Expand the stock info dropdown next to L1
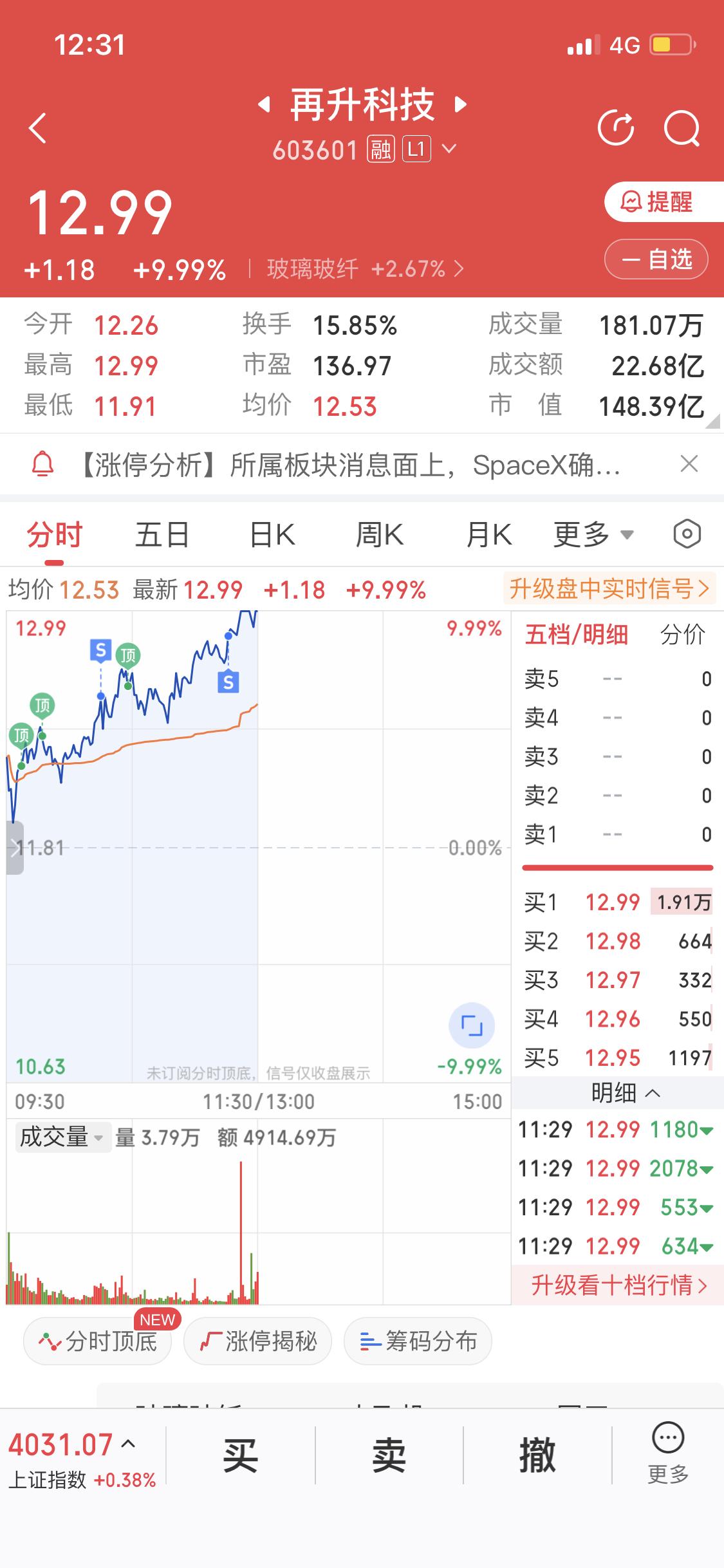Screen dimensions: 724x1568 (x=449, y=149)
